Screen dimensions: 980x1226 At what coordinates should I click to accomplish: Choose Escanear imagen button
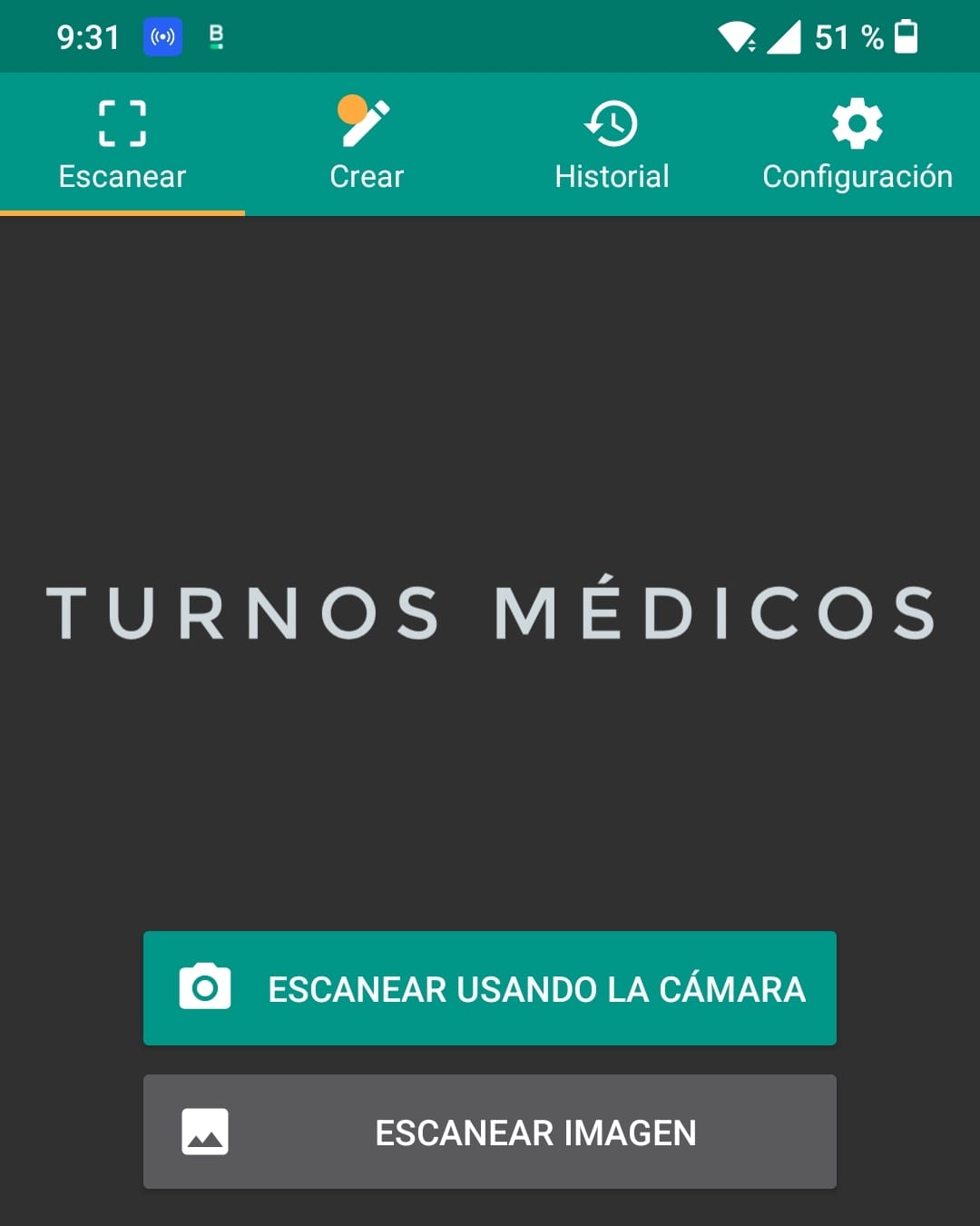tap(490, 1132)
